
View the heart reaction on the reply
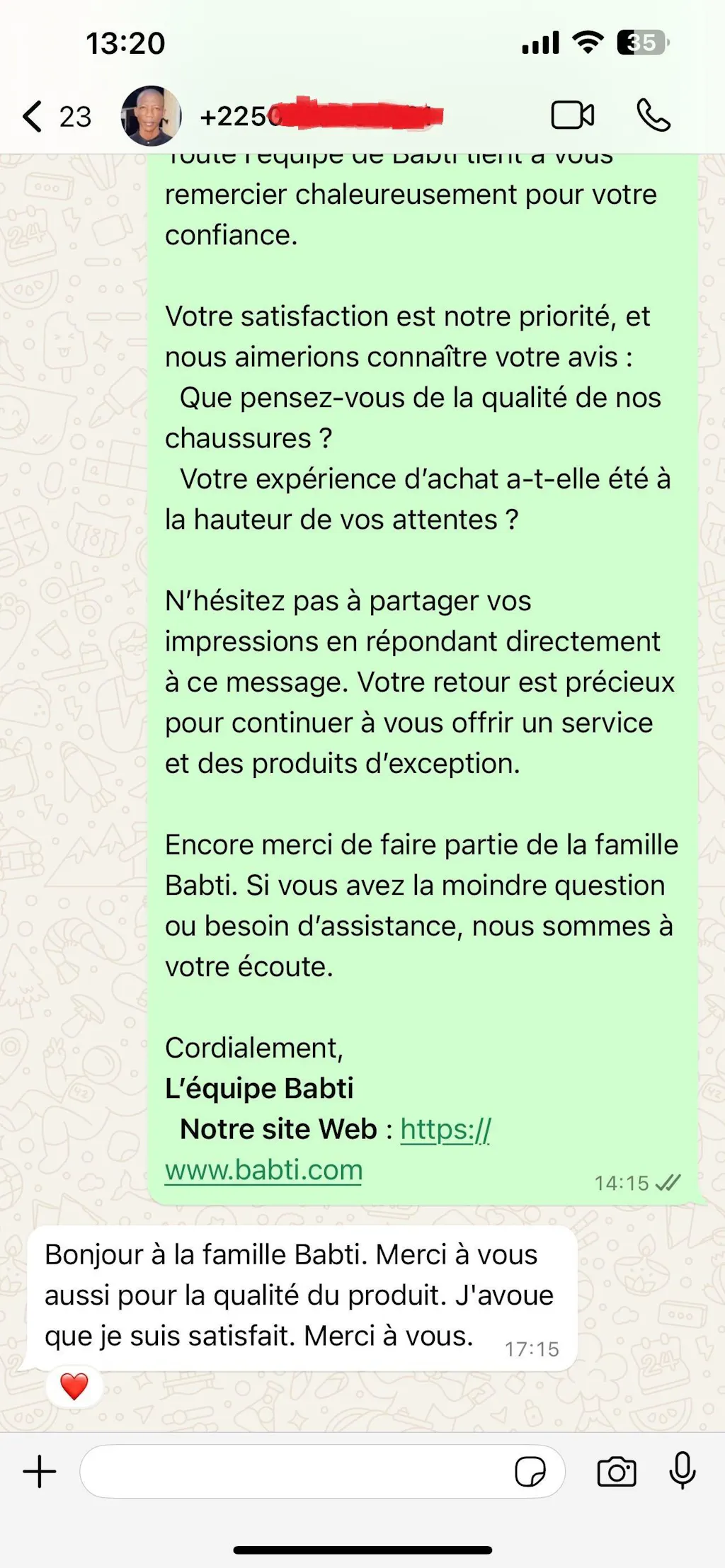pos(74,1387)
